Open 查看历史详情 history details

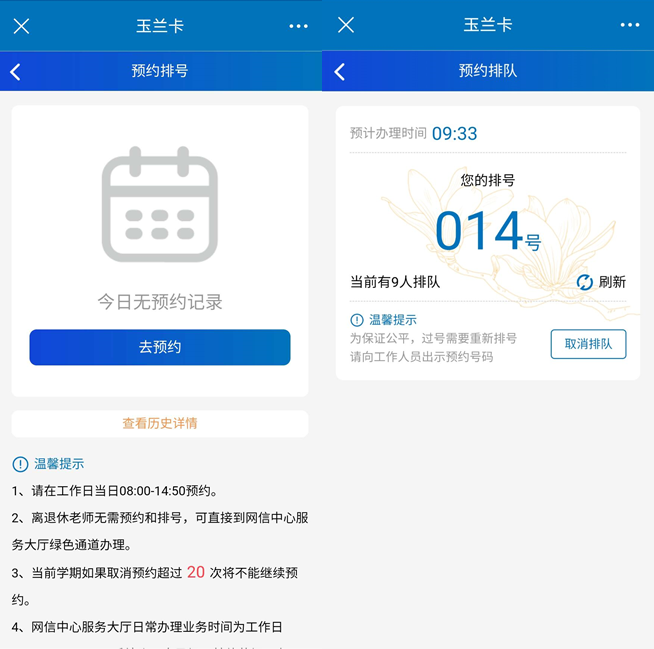160,423
